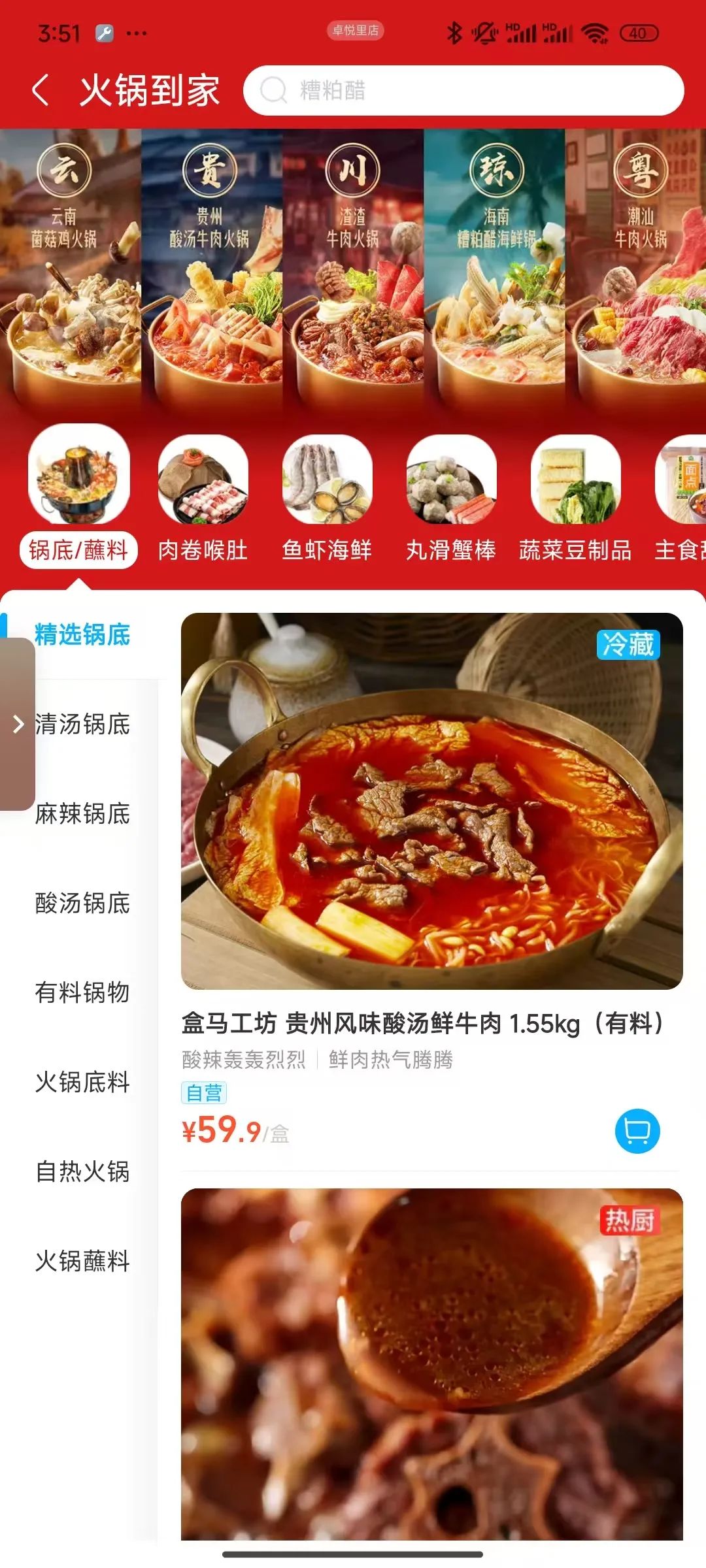Open the 糟粕醋 search box
706x1568 pixels.
pos(463,90)
